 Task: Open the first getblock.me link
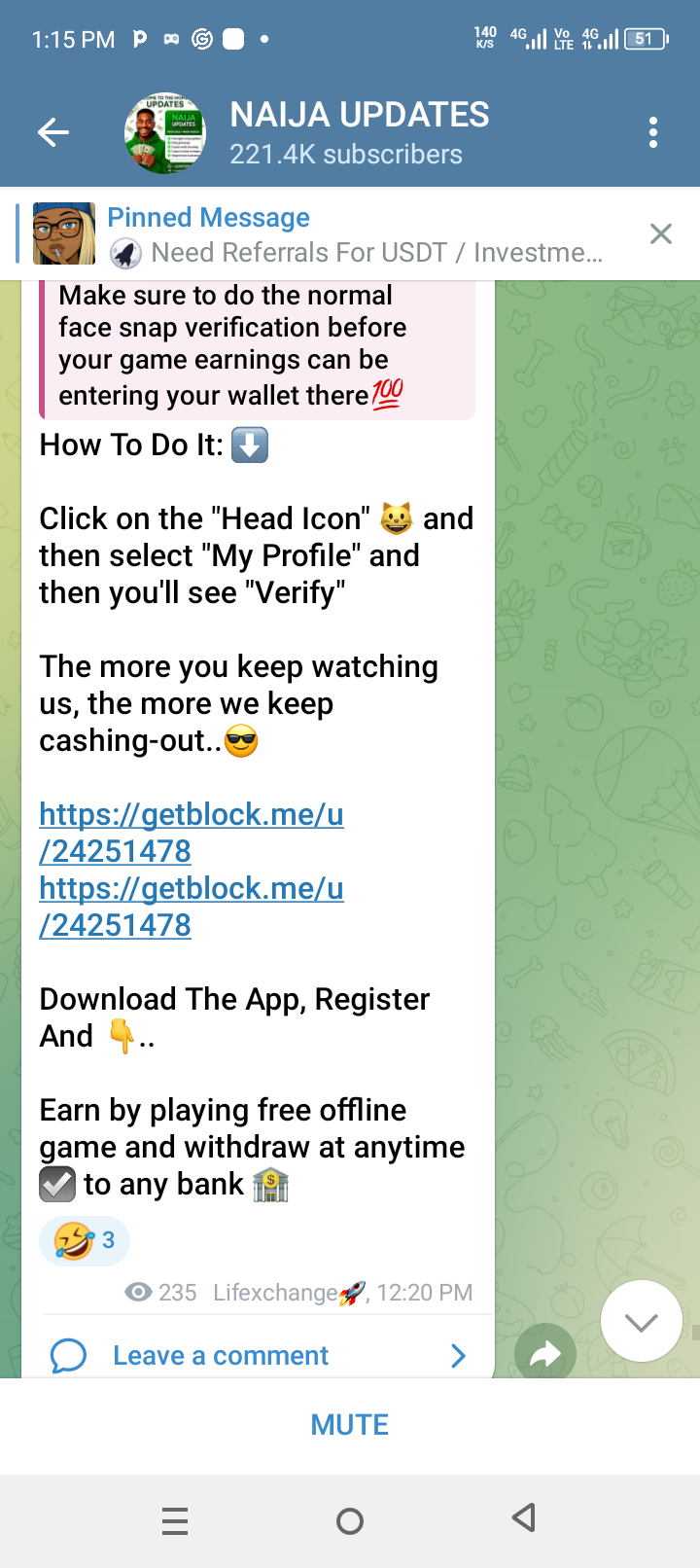191,832
